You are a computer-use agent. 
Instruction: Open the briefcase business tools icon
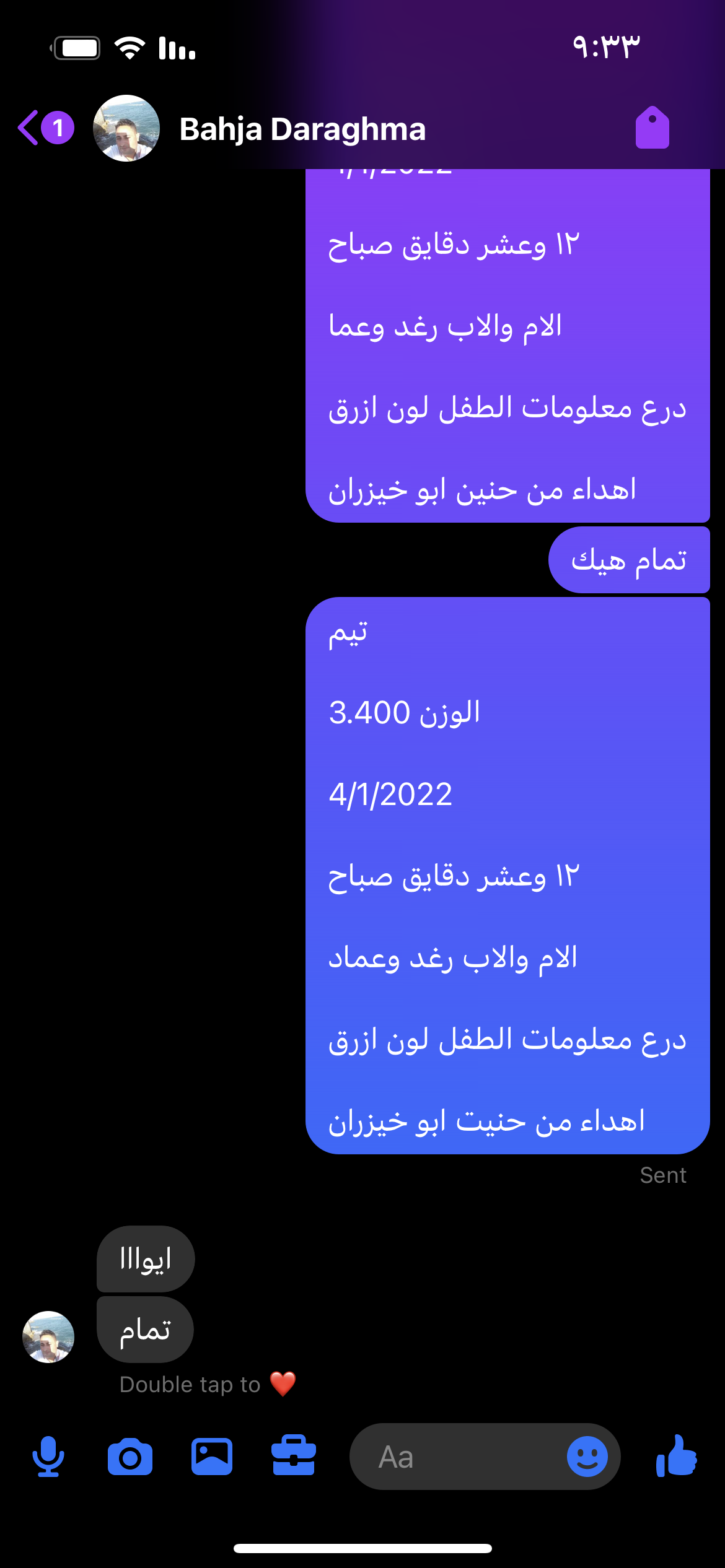pyautogui.click(x=293, y=1457)
